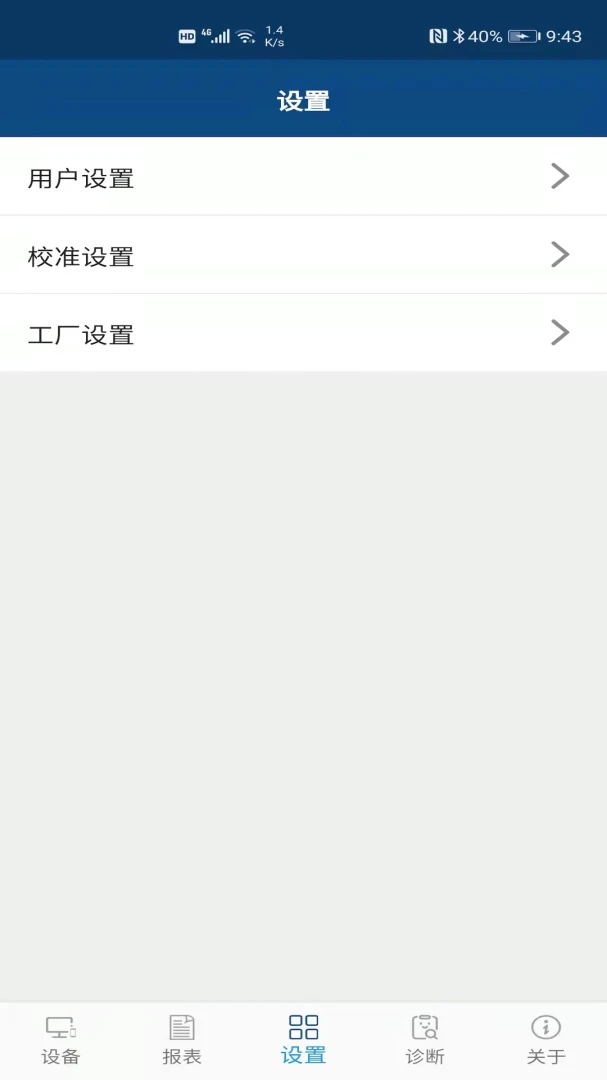The width and height of the screenshot is (607, 1080).
Task: Switch to the 设备 tab
Action: click(x=61, y=1040)
